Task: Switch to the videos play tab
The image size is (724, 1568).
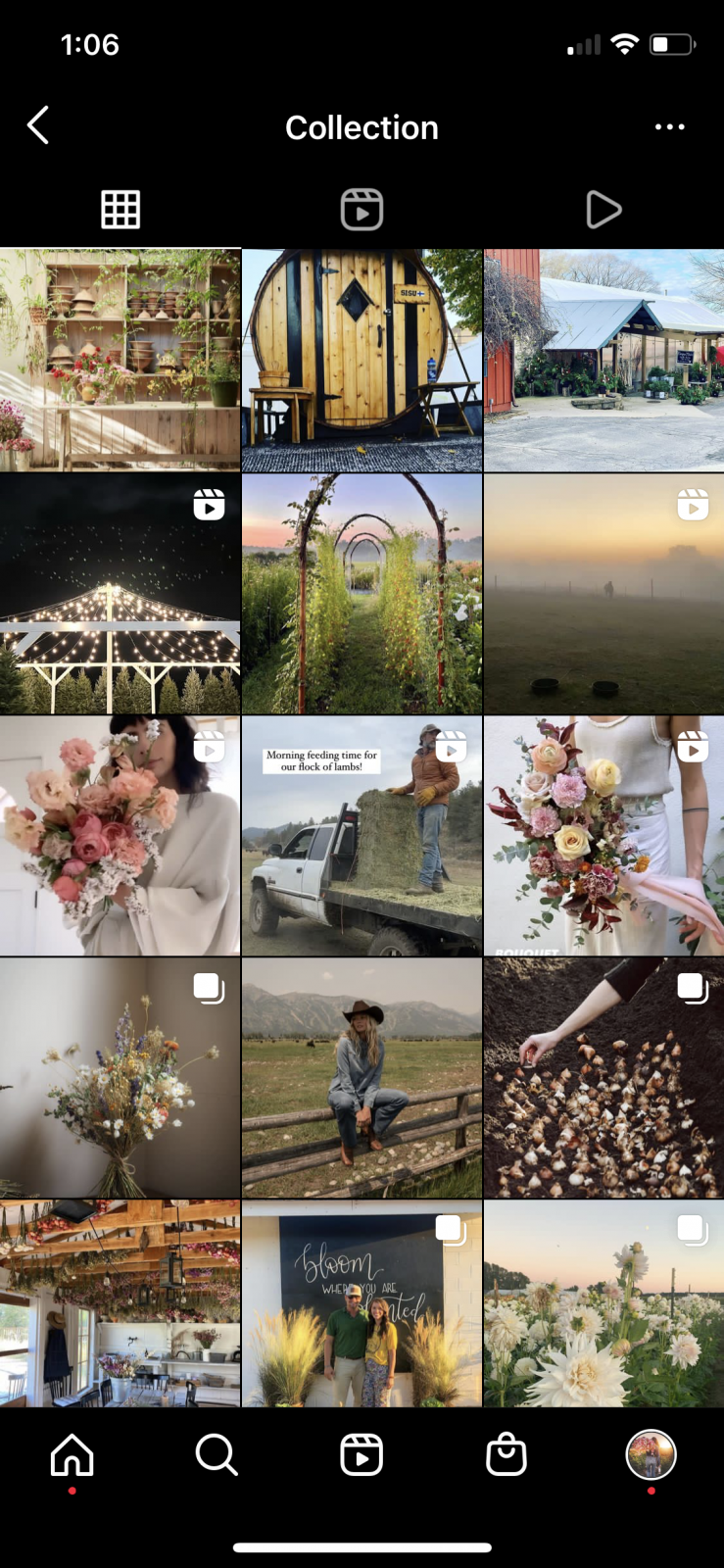Action: click(603, 210)
